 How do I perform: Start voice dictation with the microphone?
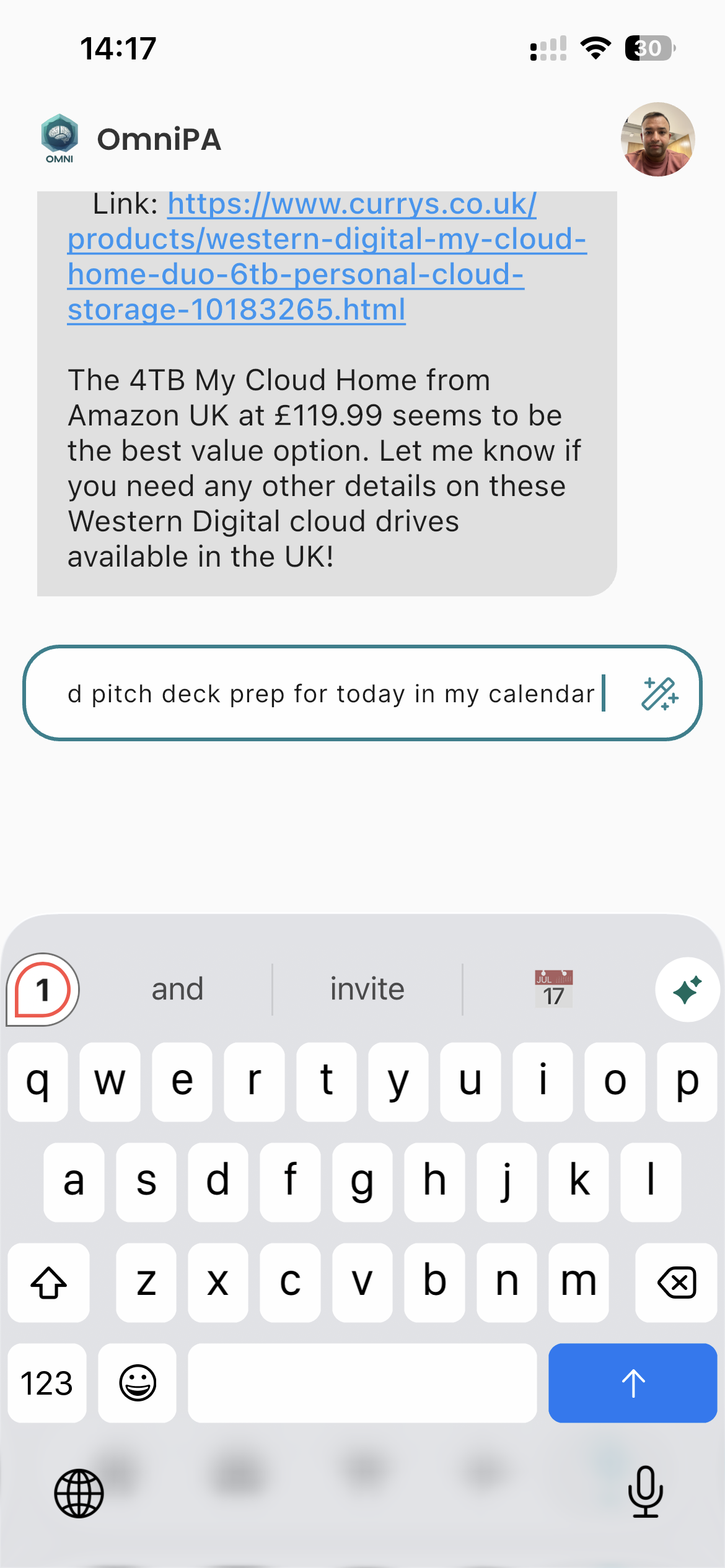point(645,1492)
